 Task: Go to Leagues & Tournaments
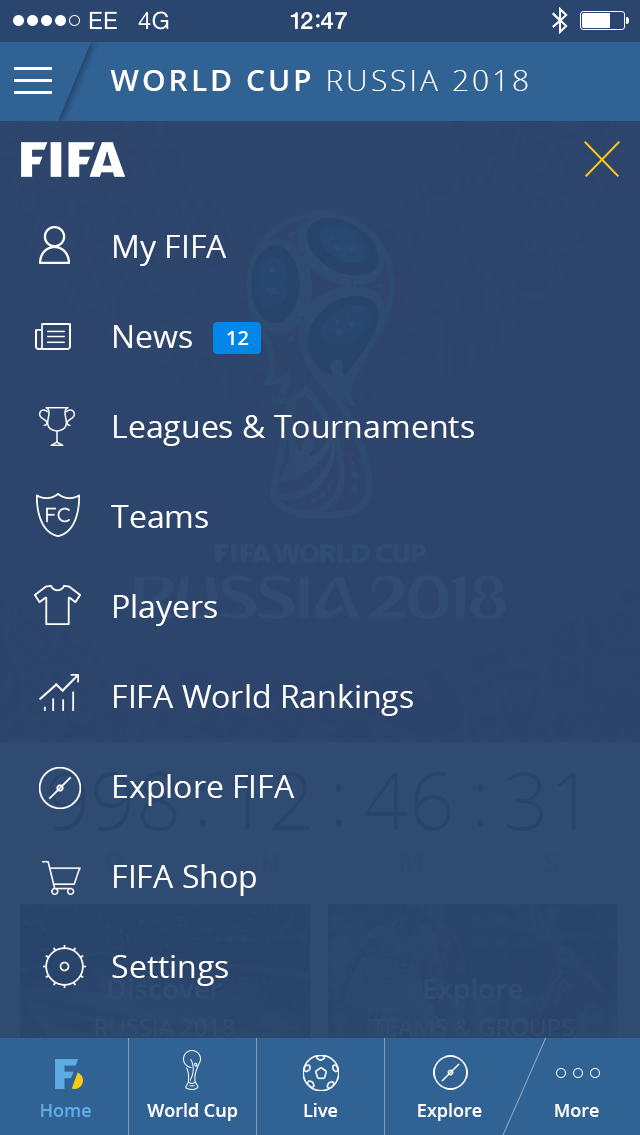coord(292,427)
